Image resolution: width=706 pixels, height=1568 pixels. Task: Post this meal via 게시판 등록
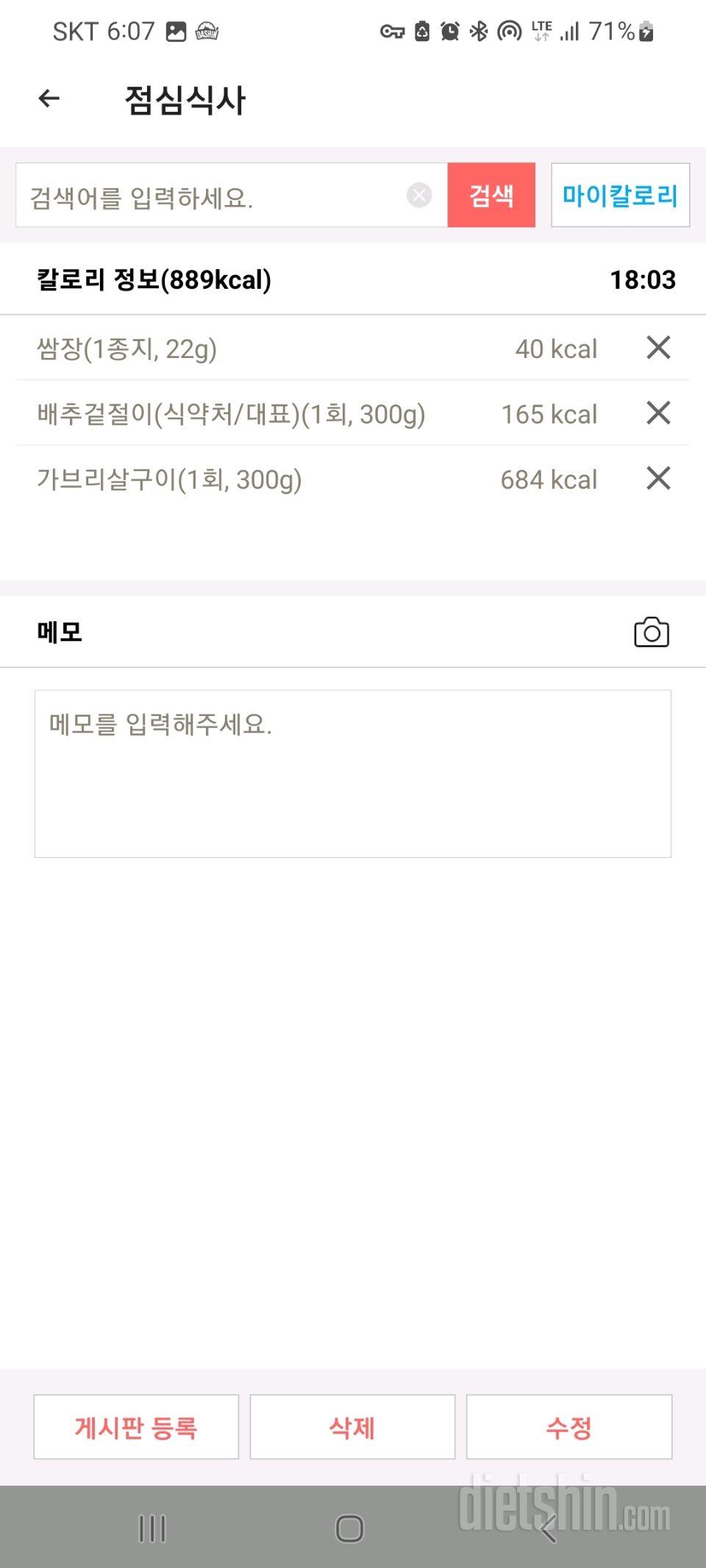click(136, 1427)
